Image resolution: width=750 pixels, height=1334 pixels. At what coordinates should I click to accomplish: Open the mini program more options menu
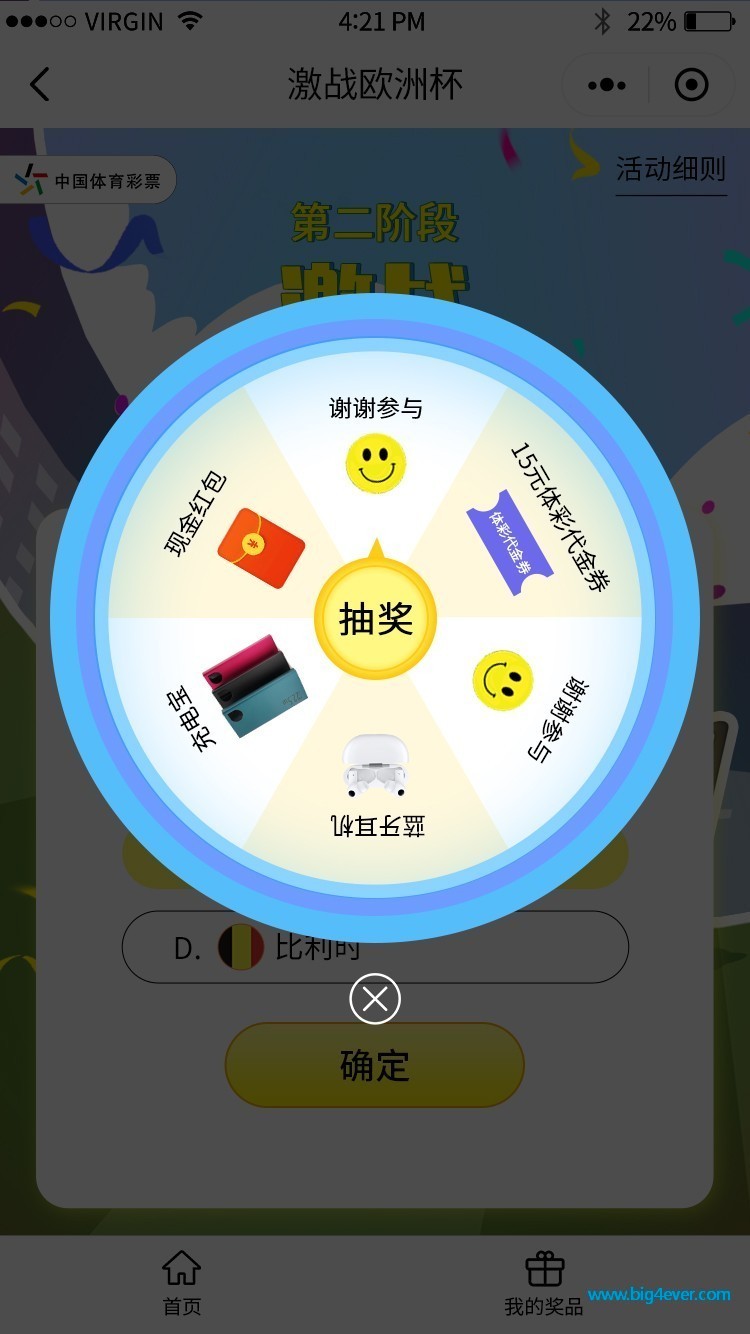[x=607, y=86]
